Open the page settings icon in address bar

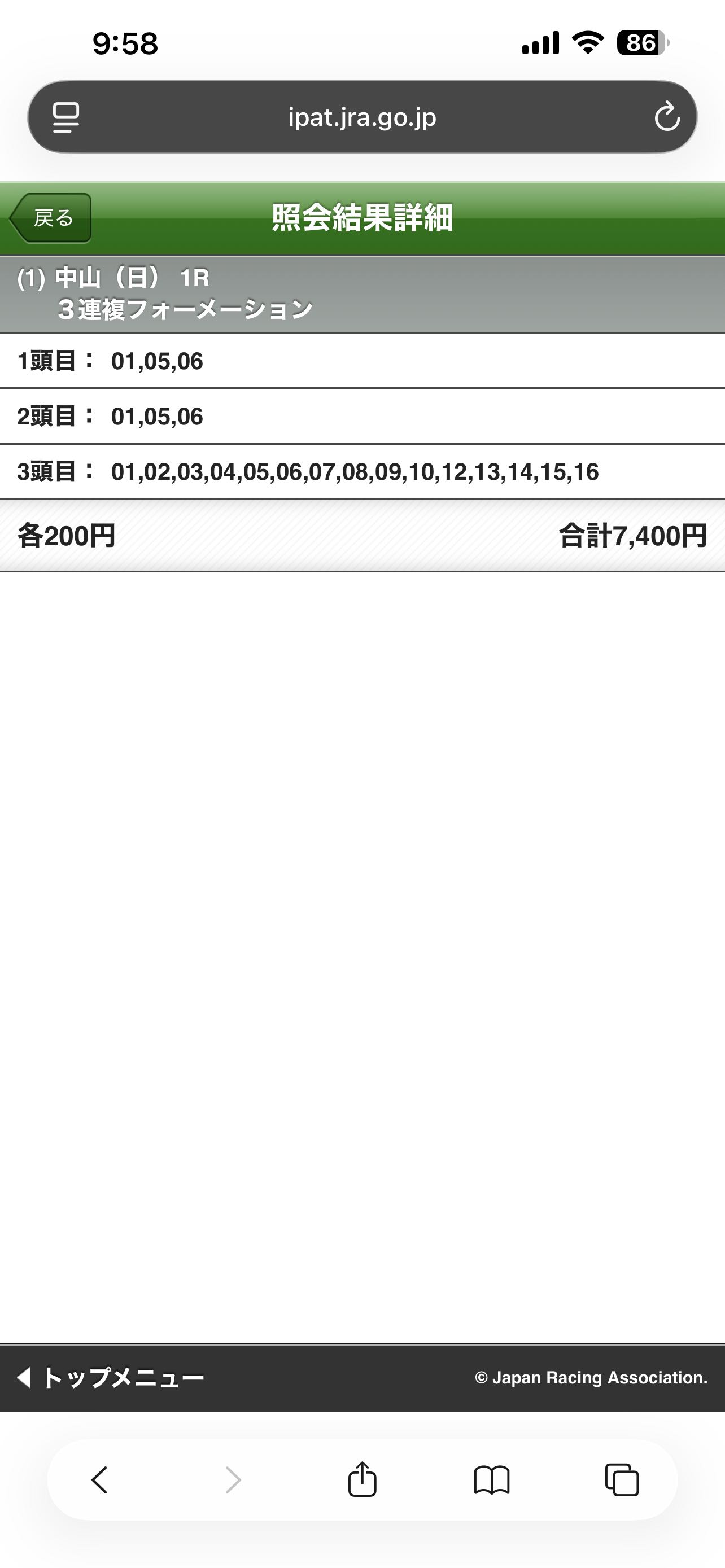coord(65,117)
